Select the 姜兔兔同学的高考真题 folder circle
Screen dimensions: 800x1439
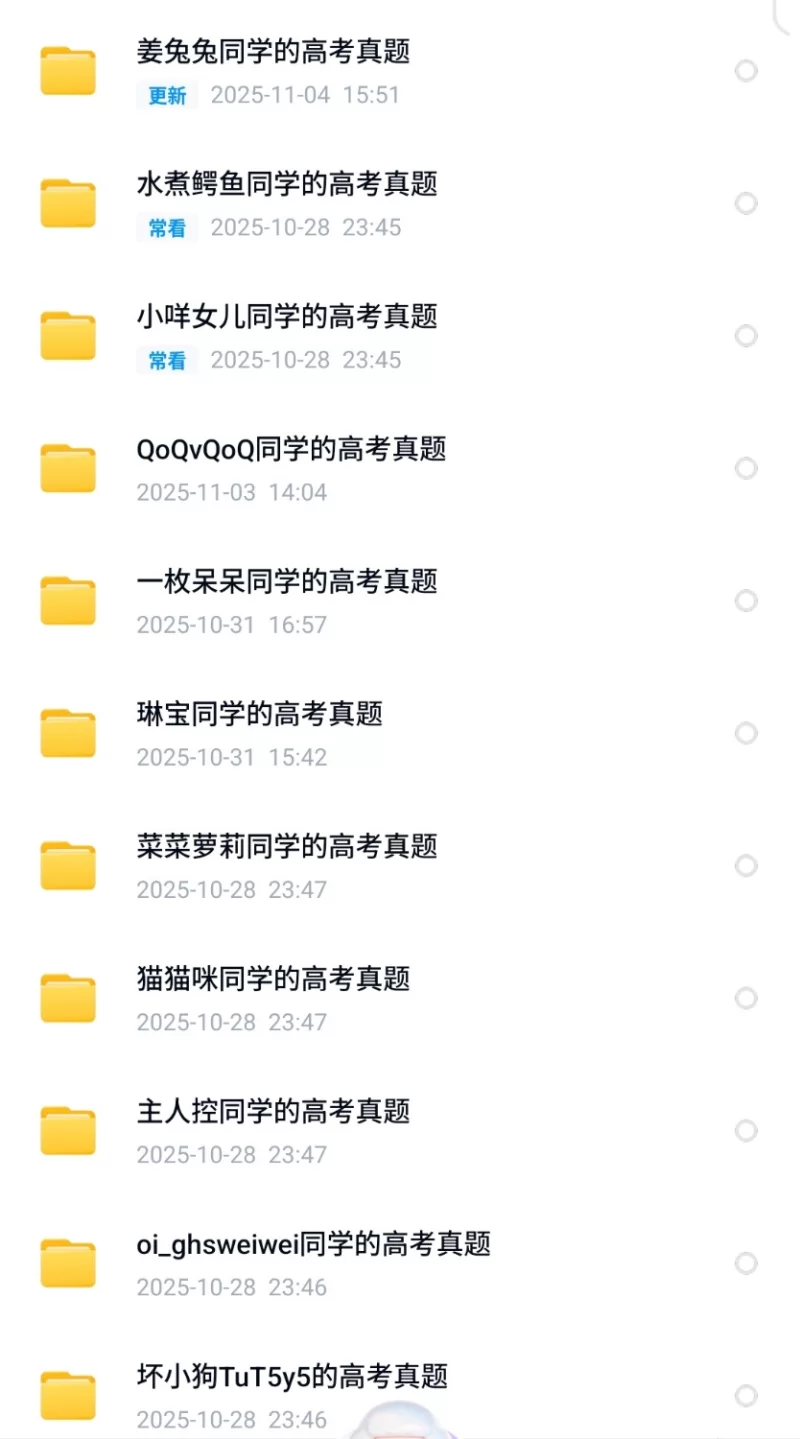coord(746,71)
